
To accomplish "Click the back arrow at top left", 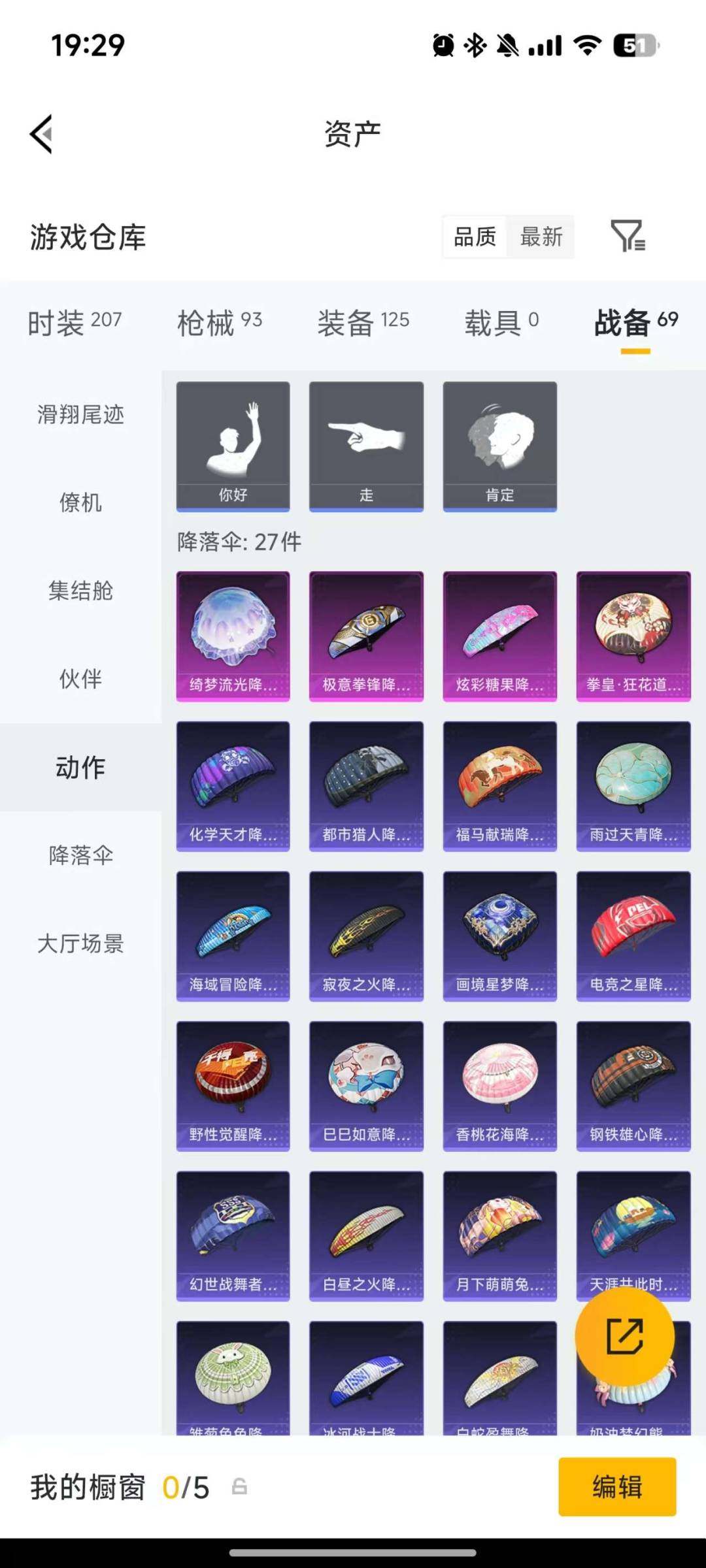I will pyautogui.click(x=41, y=133).
